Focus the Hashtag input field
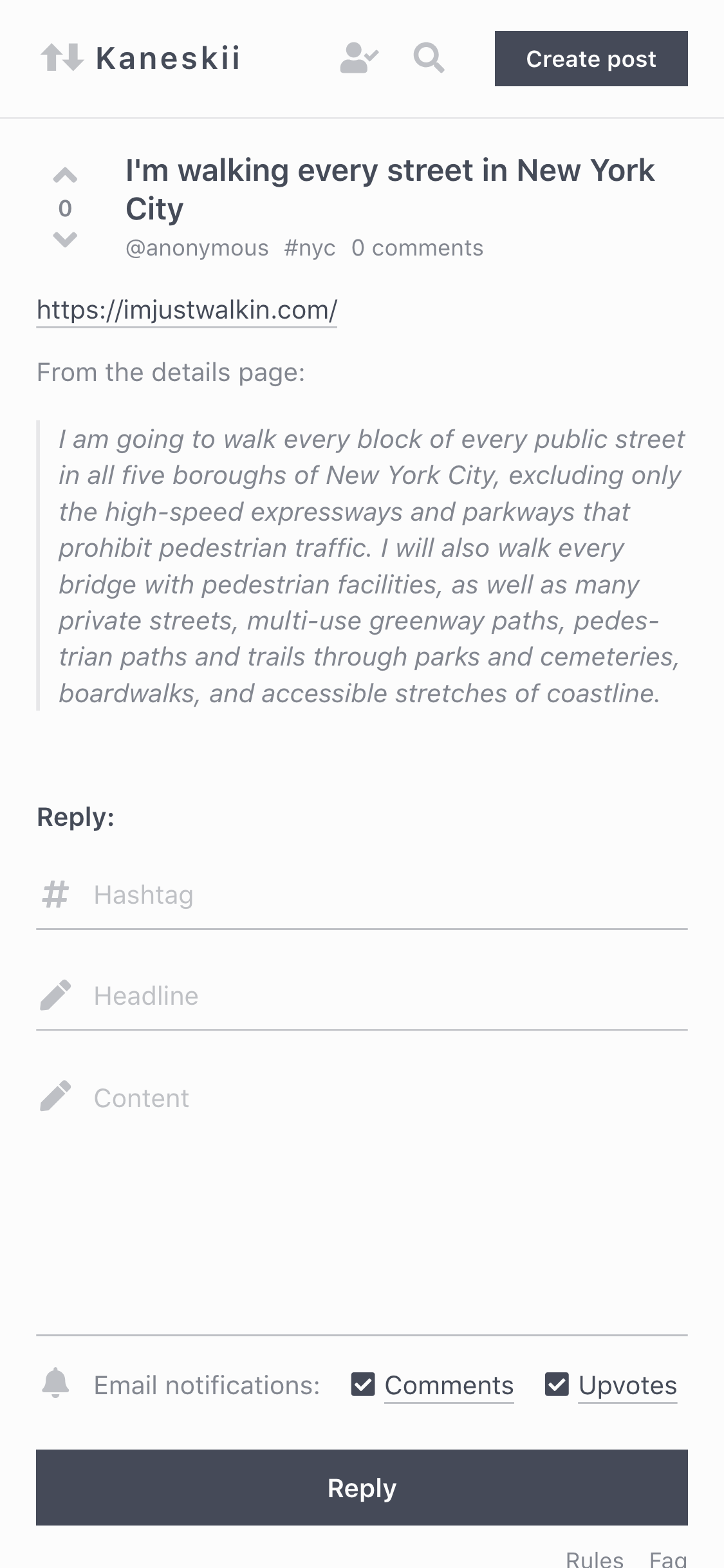Image resolution: width=724 pixels, height=1568 pixels. (362, 895)
